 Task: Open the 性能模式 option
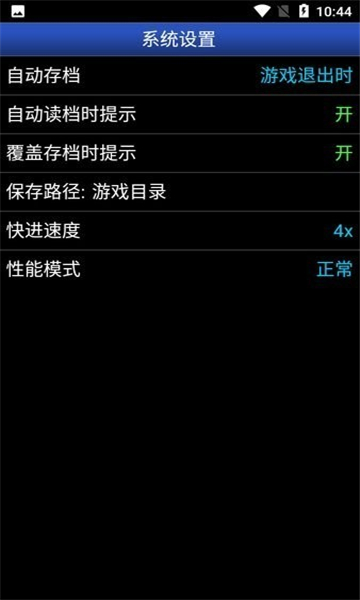point(180,269)
